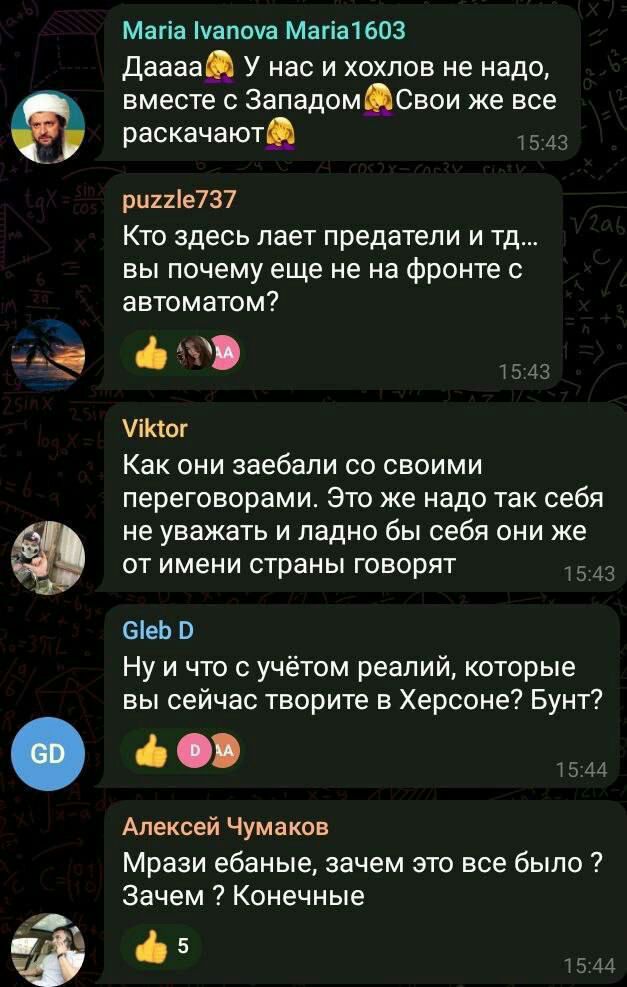Viewport: 627px width, 987px height.
Task: Tap Алексей Чумаков's avatar picture
Action: [47, 949]
